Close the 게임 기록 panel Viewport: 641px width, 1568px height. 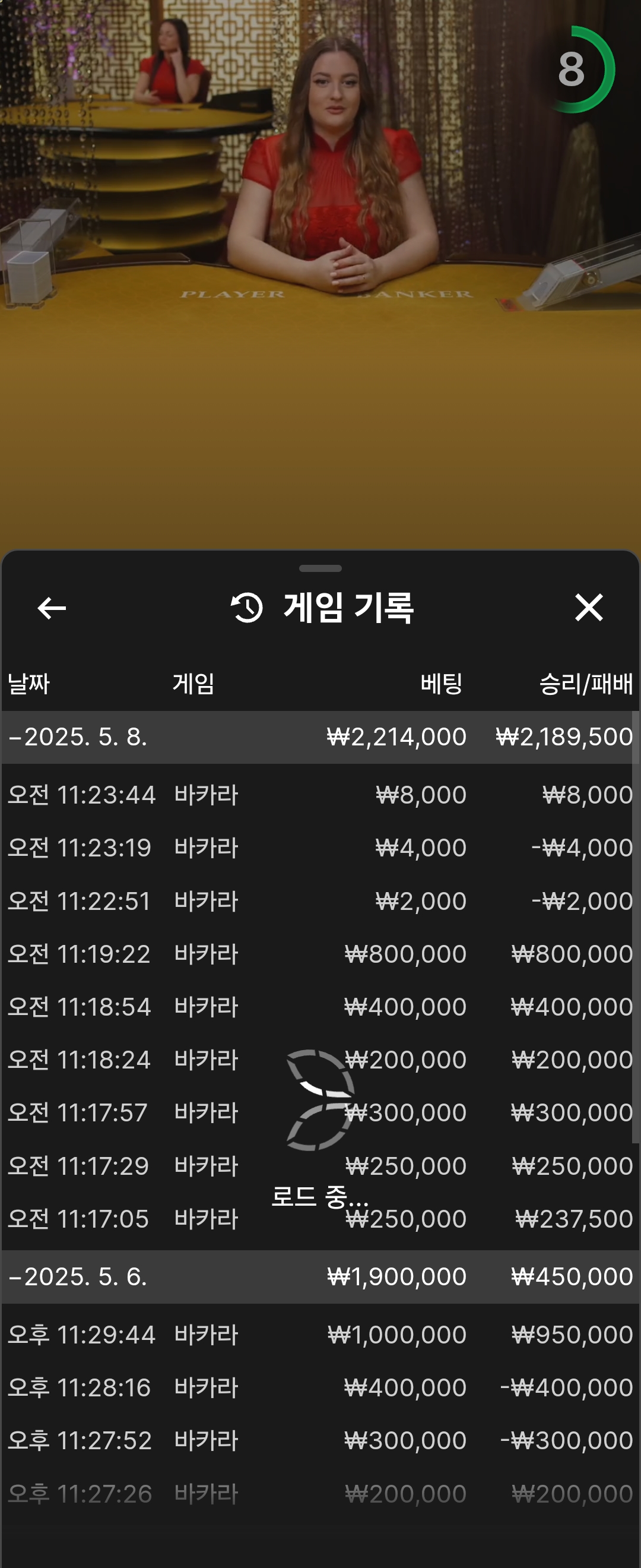click(x=588, y=608)
